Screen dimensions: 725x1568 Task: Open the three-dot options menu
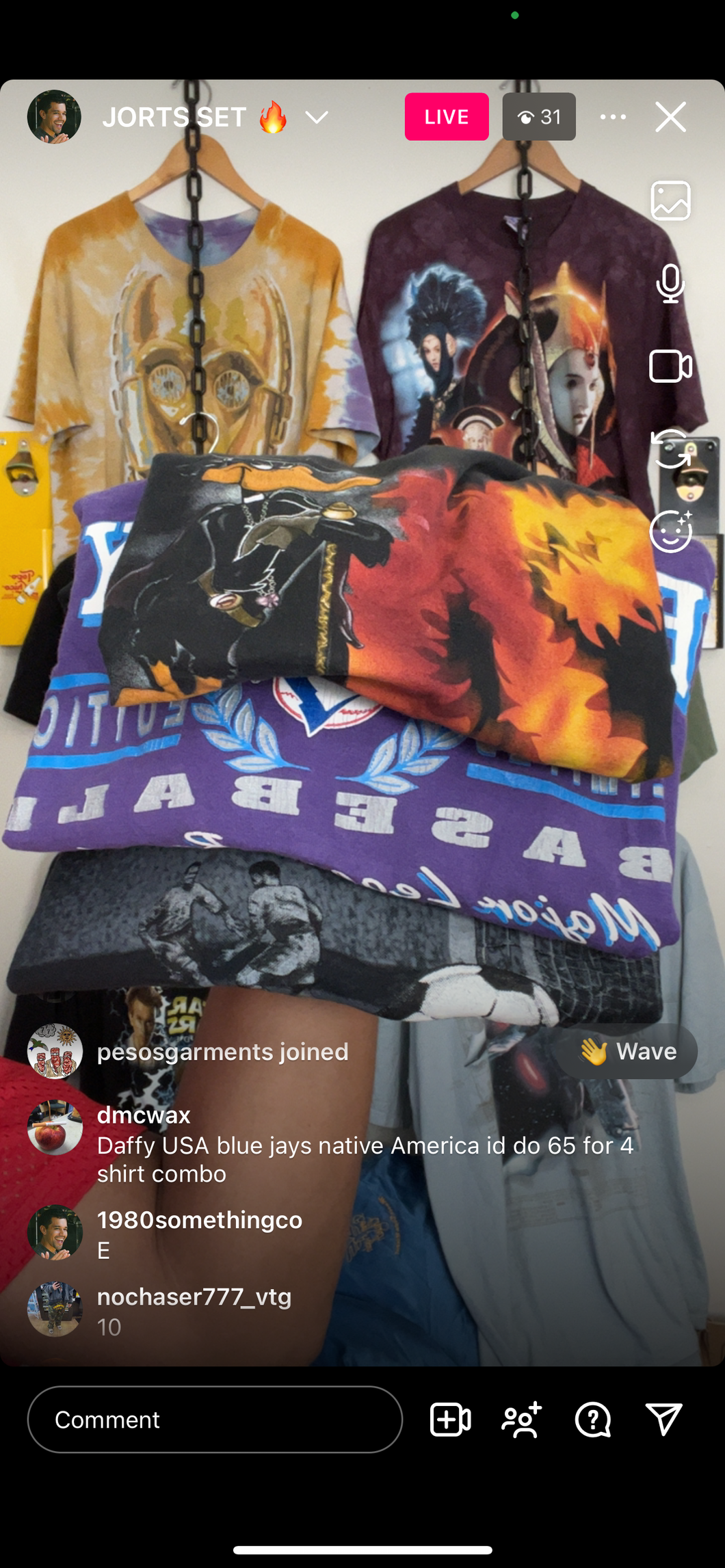(x=613, y=117)
